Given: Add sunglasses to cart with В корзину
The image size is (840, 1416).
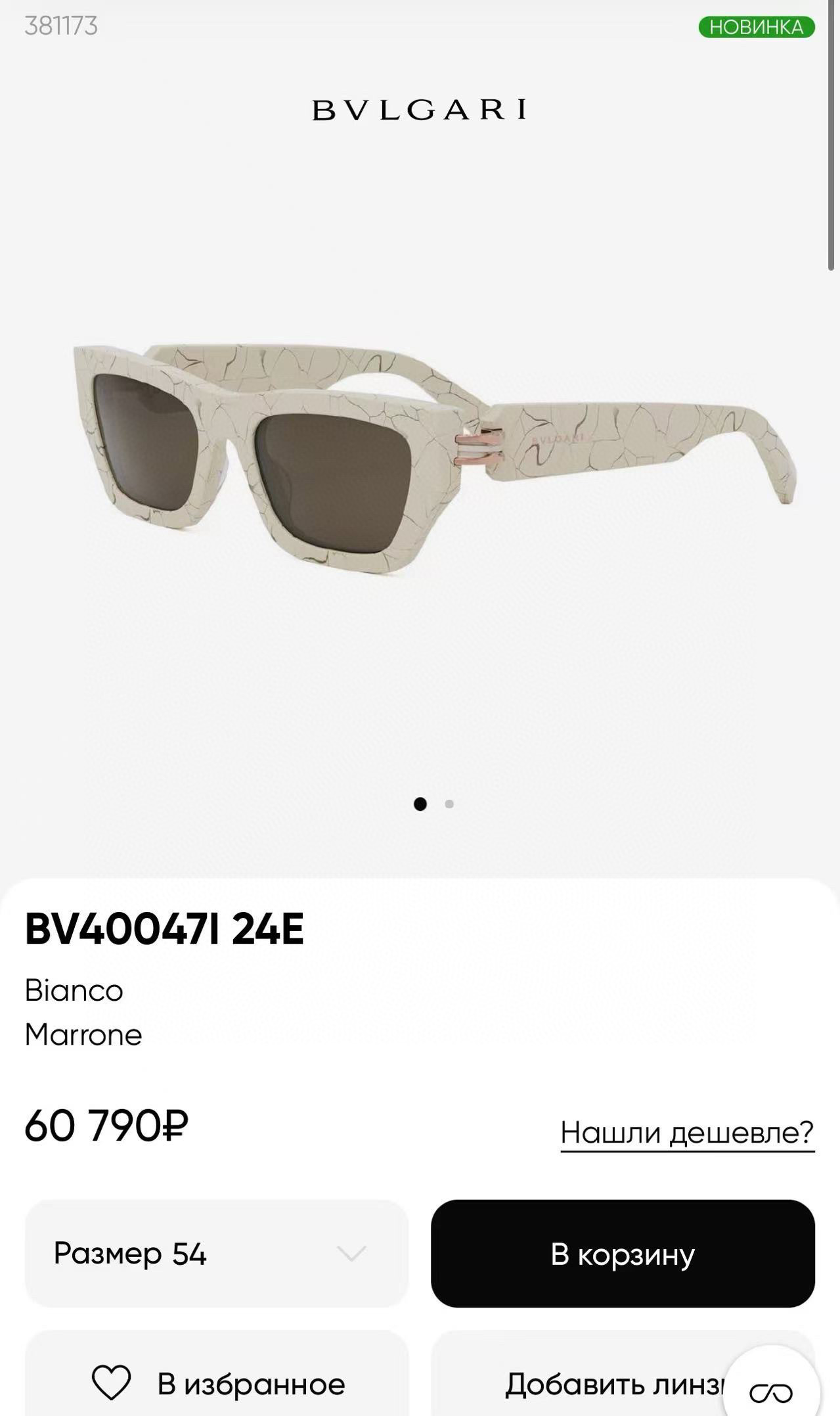Looking at the screenshot, I should click(x=623, y=1254).
